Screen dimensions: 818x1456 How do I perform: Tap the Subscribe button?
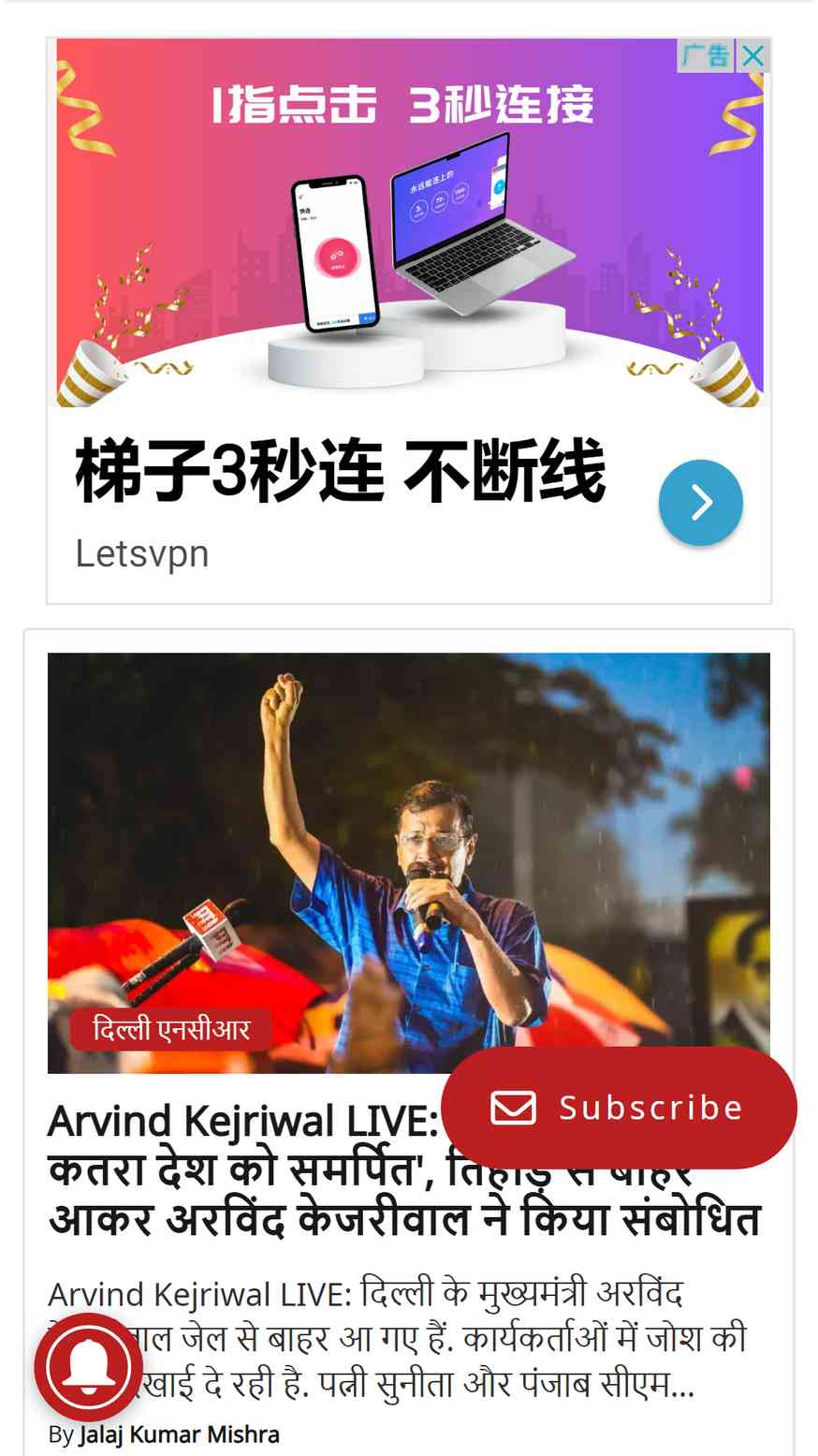point(619,1108)
